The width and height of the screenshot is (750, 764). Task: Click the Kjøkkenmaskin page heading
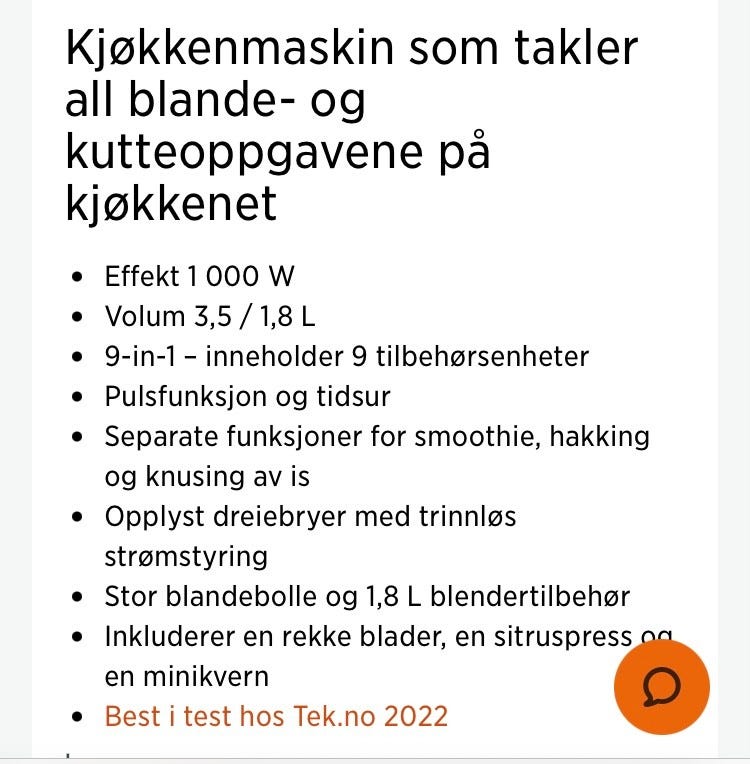point(350,125)
